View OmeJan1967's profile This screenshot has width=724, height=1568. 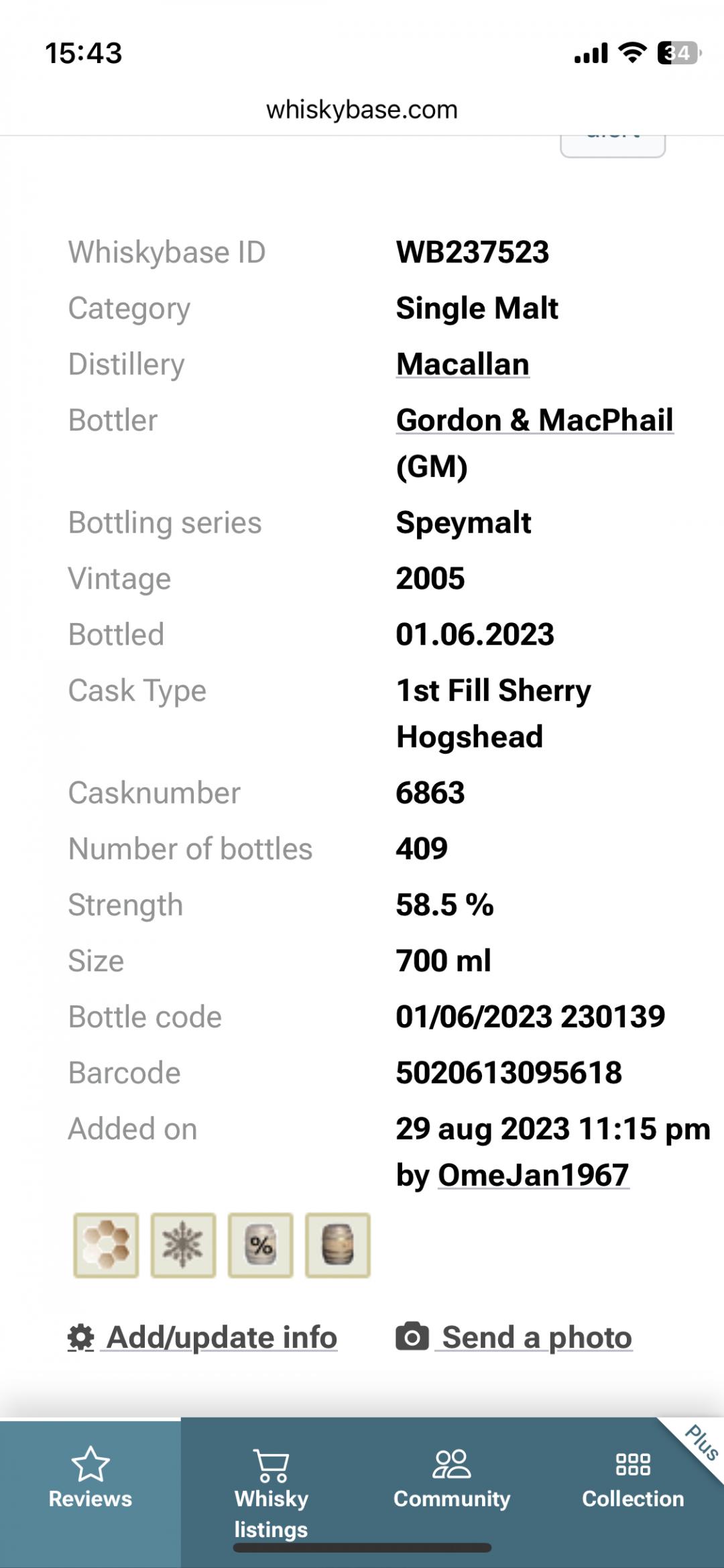click(533, 1175)
